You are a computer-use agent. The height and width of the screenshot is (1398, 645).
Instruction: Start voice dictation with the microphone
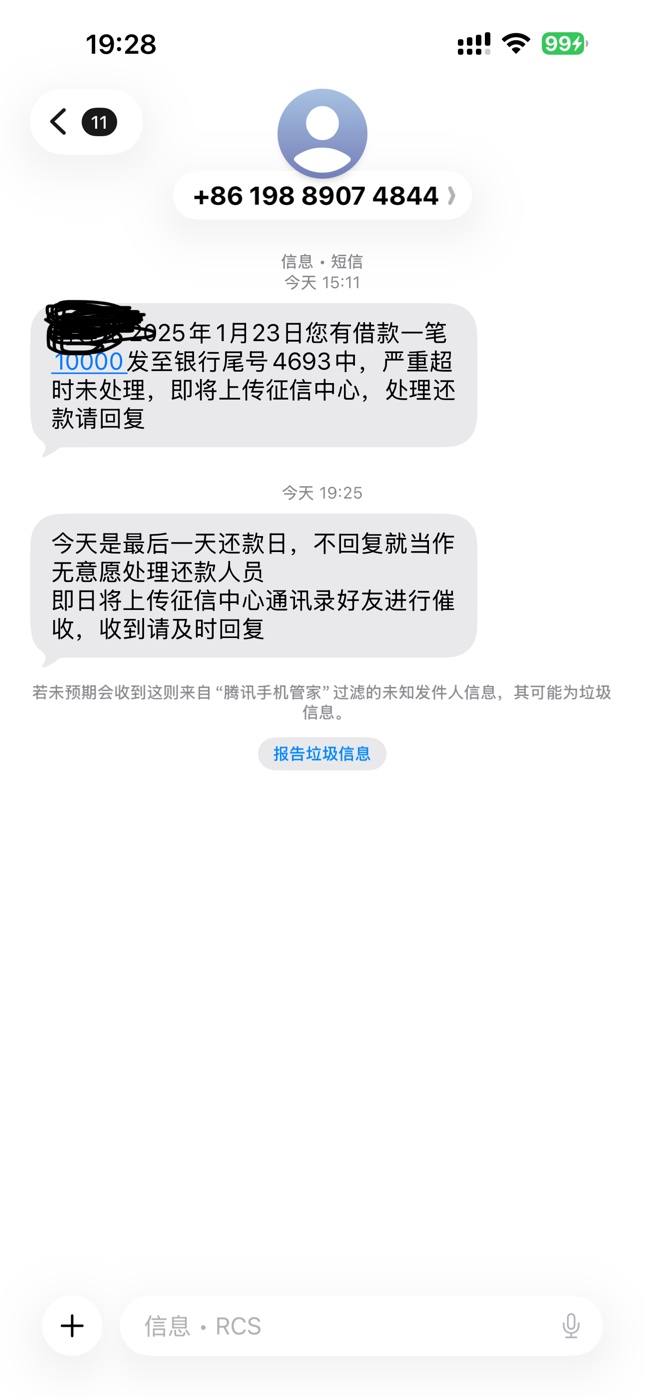(571, 1326)
